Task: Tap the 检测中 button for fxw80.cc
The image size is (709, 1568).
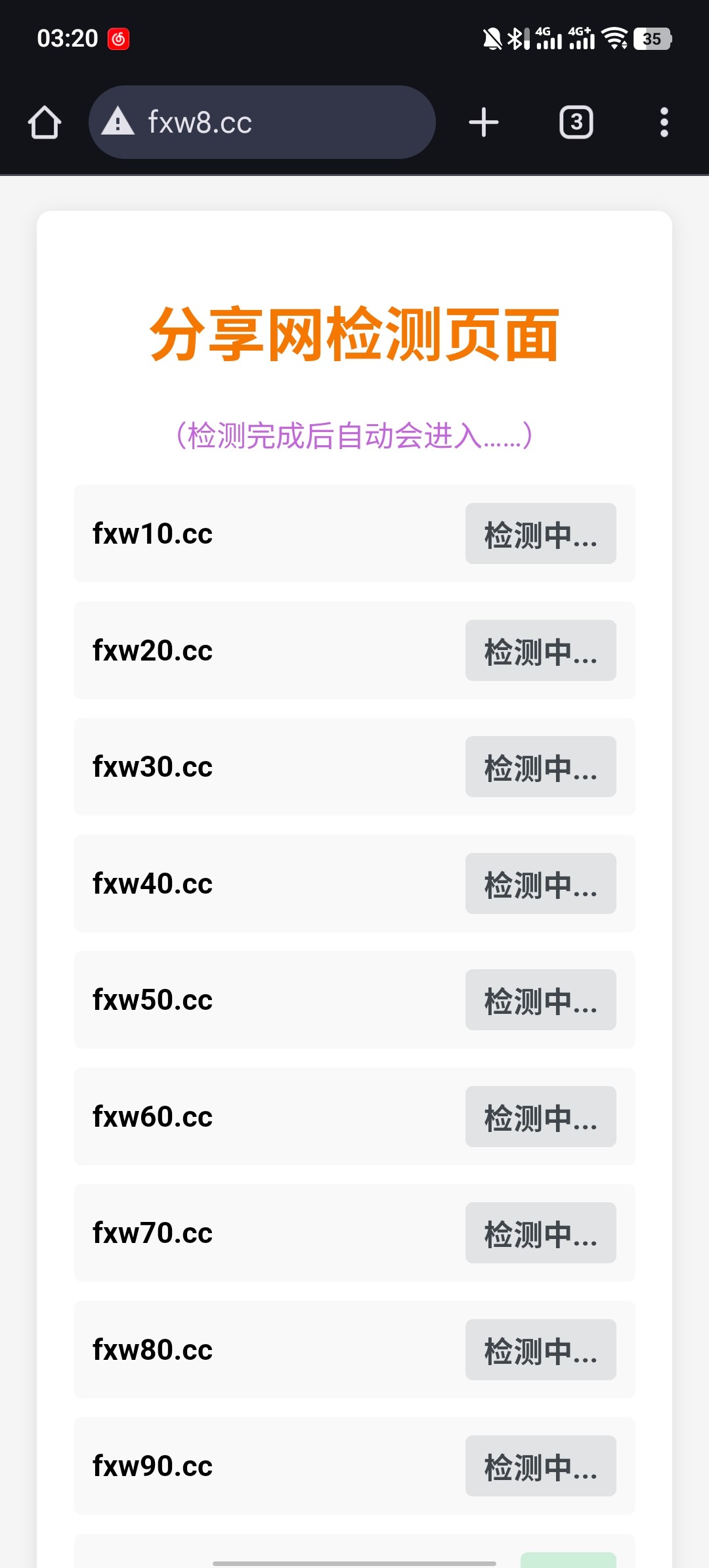Action: 540,1350
